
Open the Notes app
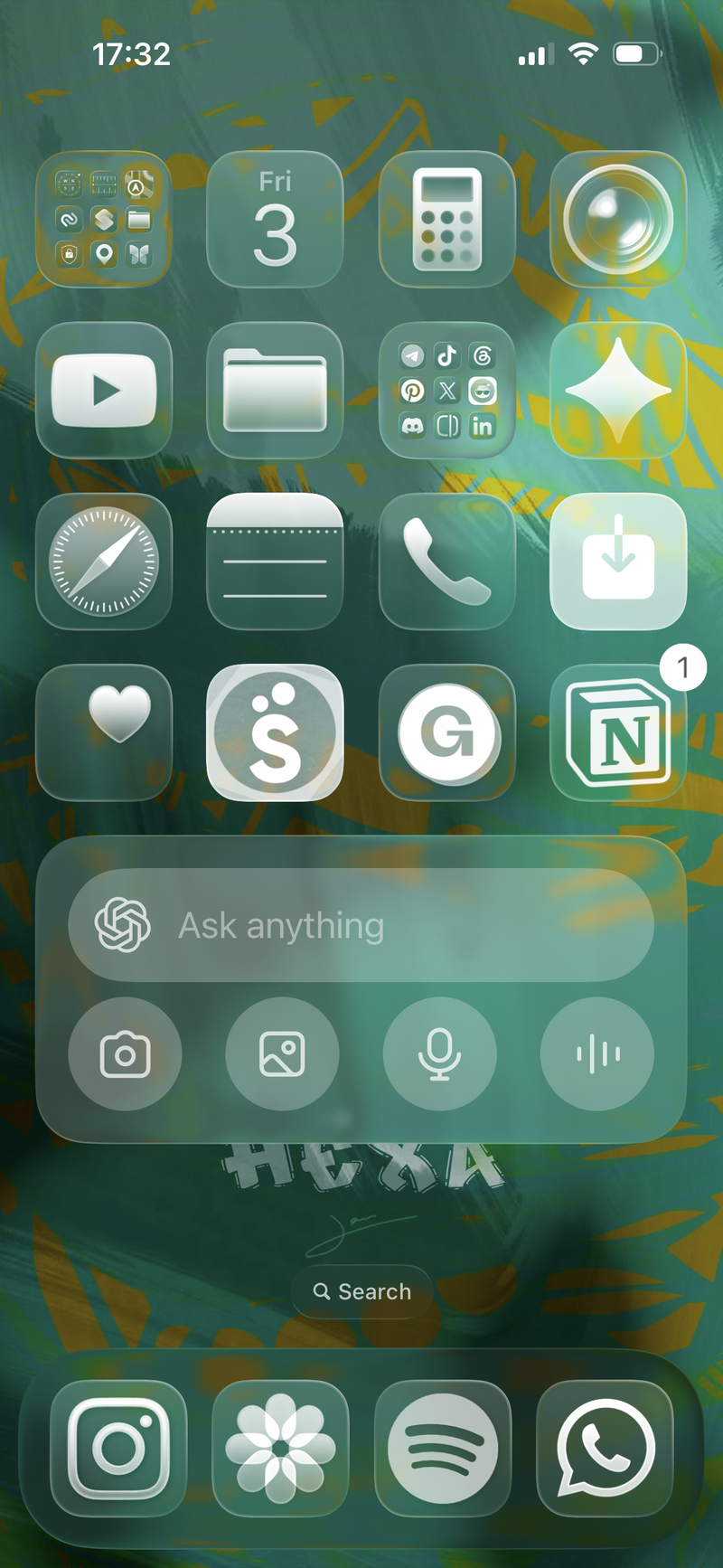click(275, 562)
